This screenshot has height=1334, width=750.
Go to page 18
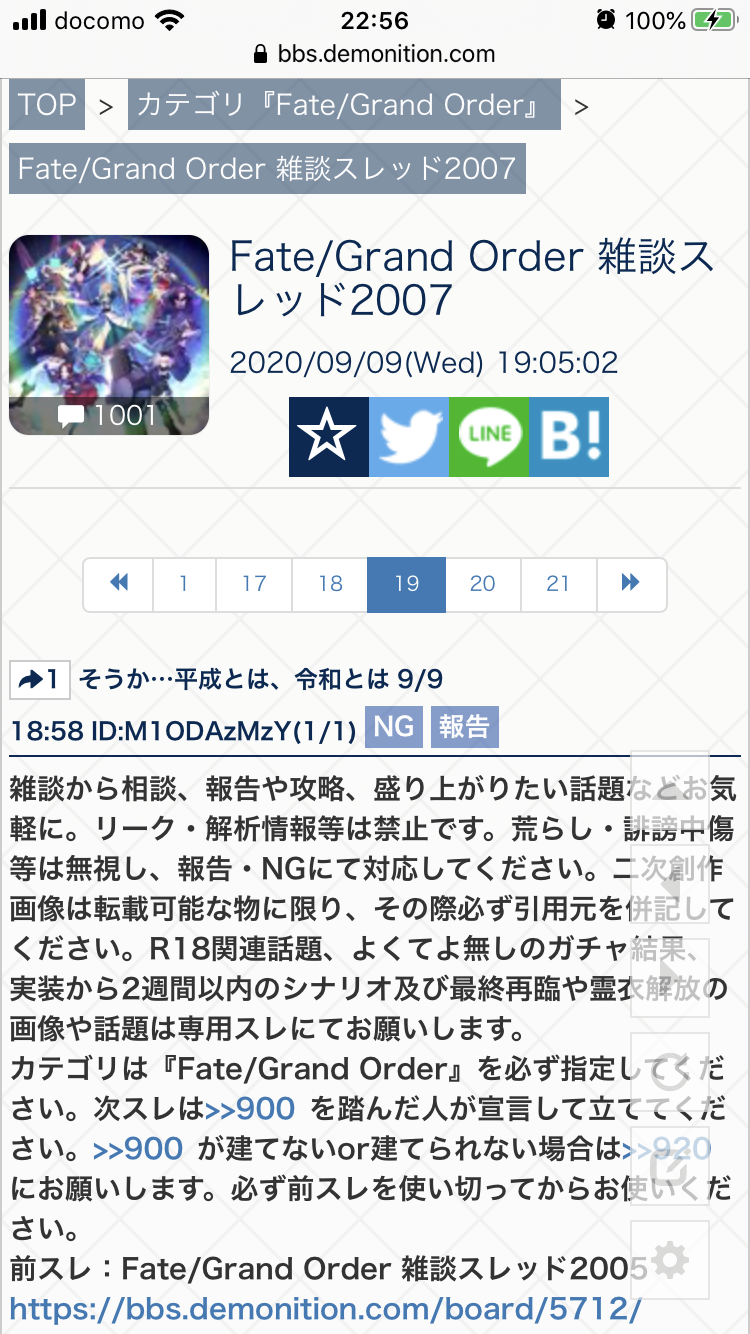pos(330,584)
